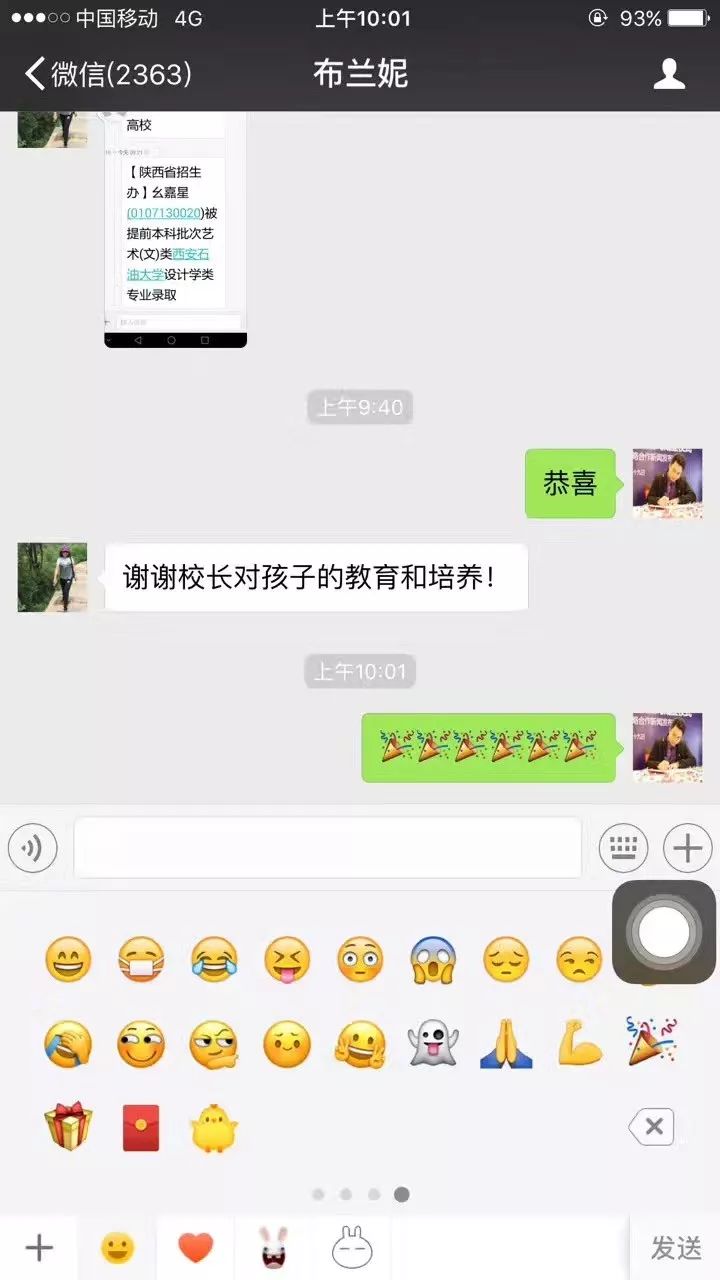Tap 发送 to send the message
This screenshot has height=1280, width=720.
[x=676, y=1248]
